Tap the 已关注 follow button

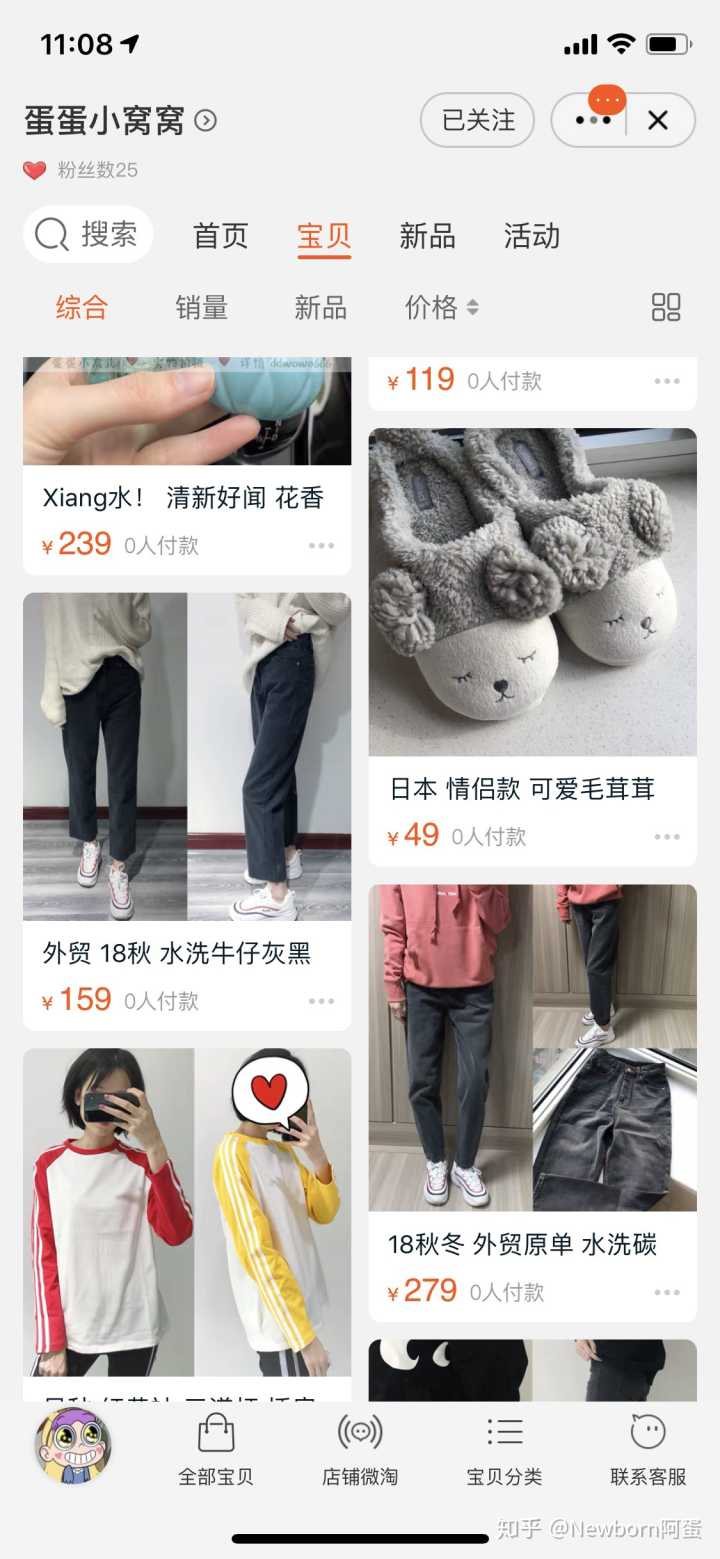click(478, 121)
